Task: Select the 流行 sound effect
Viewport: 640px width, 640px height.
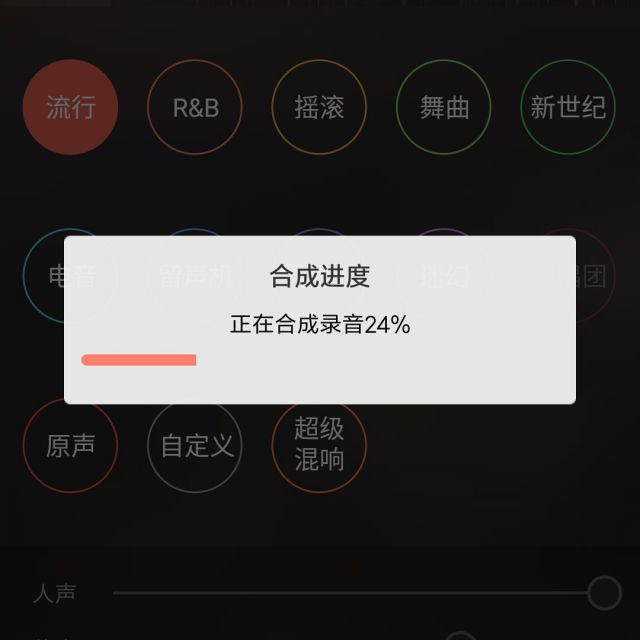Action: pos(70,107)
